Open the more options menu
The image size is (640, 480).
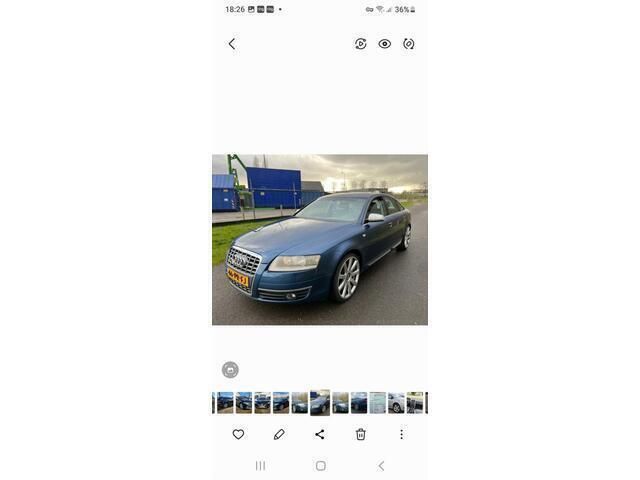[x=402, y=434]
